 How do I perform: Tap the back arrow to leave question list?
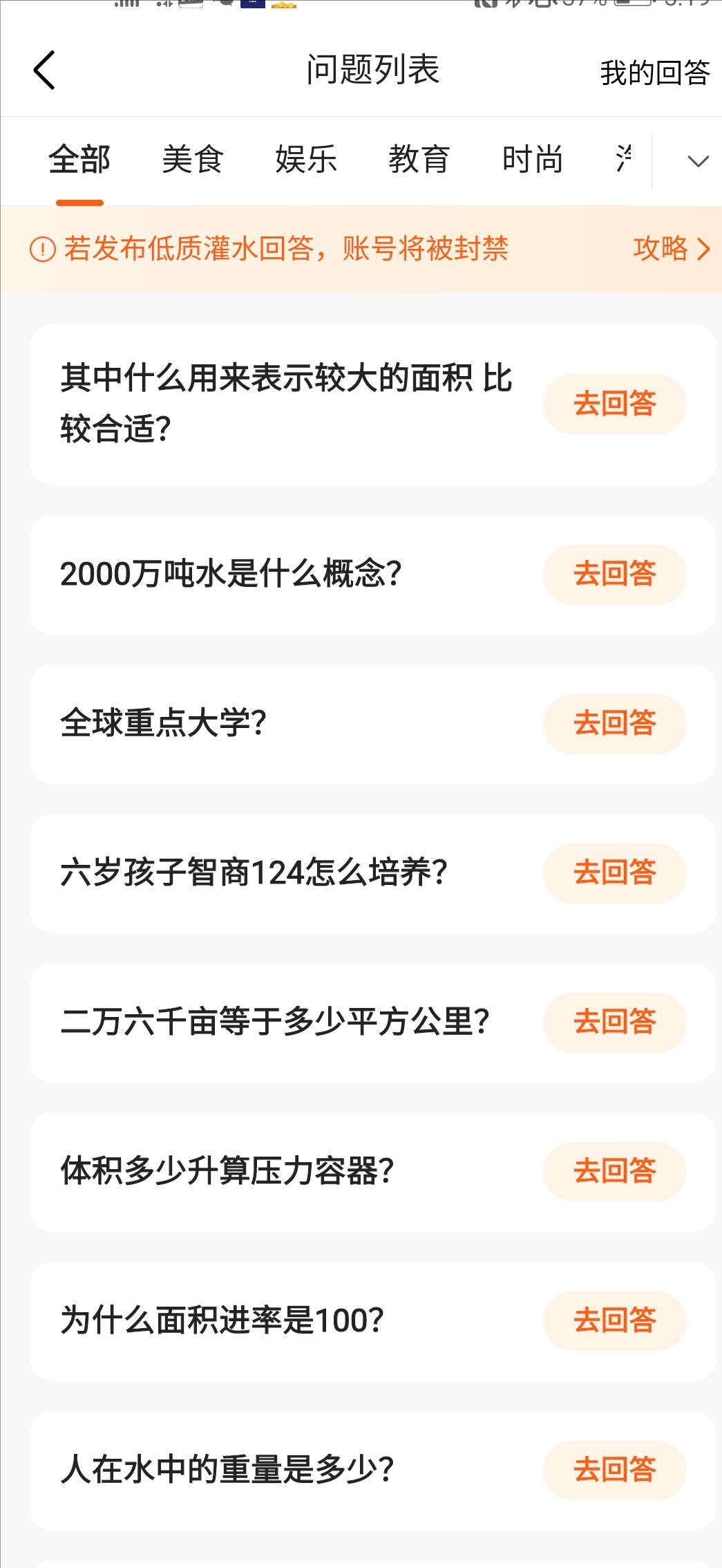44,71
